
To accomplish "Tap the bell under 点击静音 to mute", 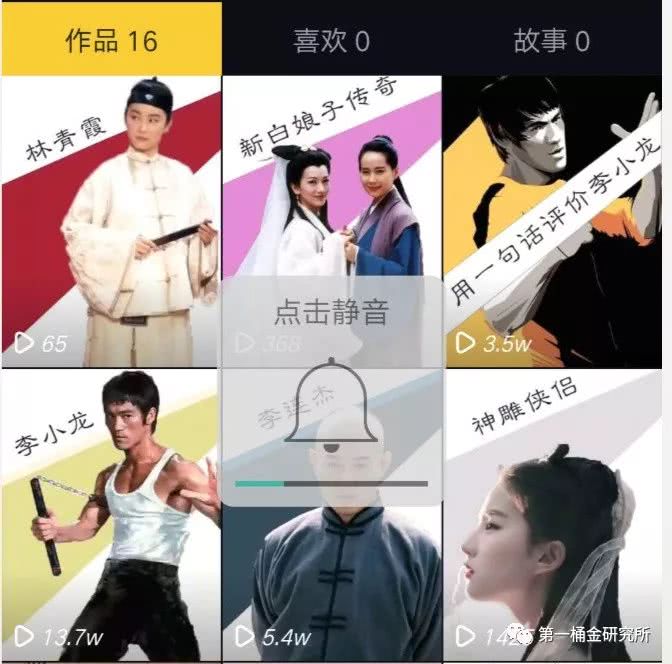I will tap(331, 405).
